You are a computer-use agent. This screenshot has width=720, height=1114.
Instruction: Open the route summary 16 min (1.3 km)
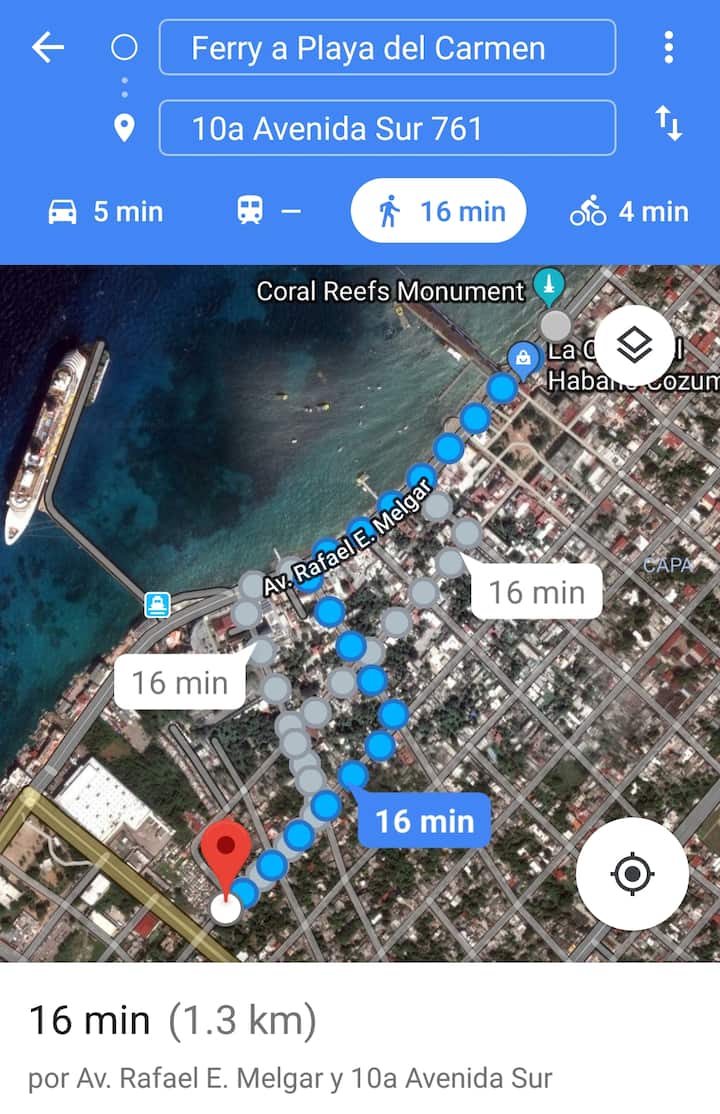click(x=172, y=1021)
